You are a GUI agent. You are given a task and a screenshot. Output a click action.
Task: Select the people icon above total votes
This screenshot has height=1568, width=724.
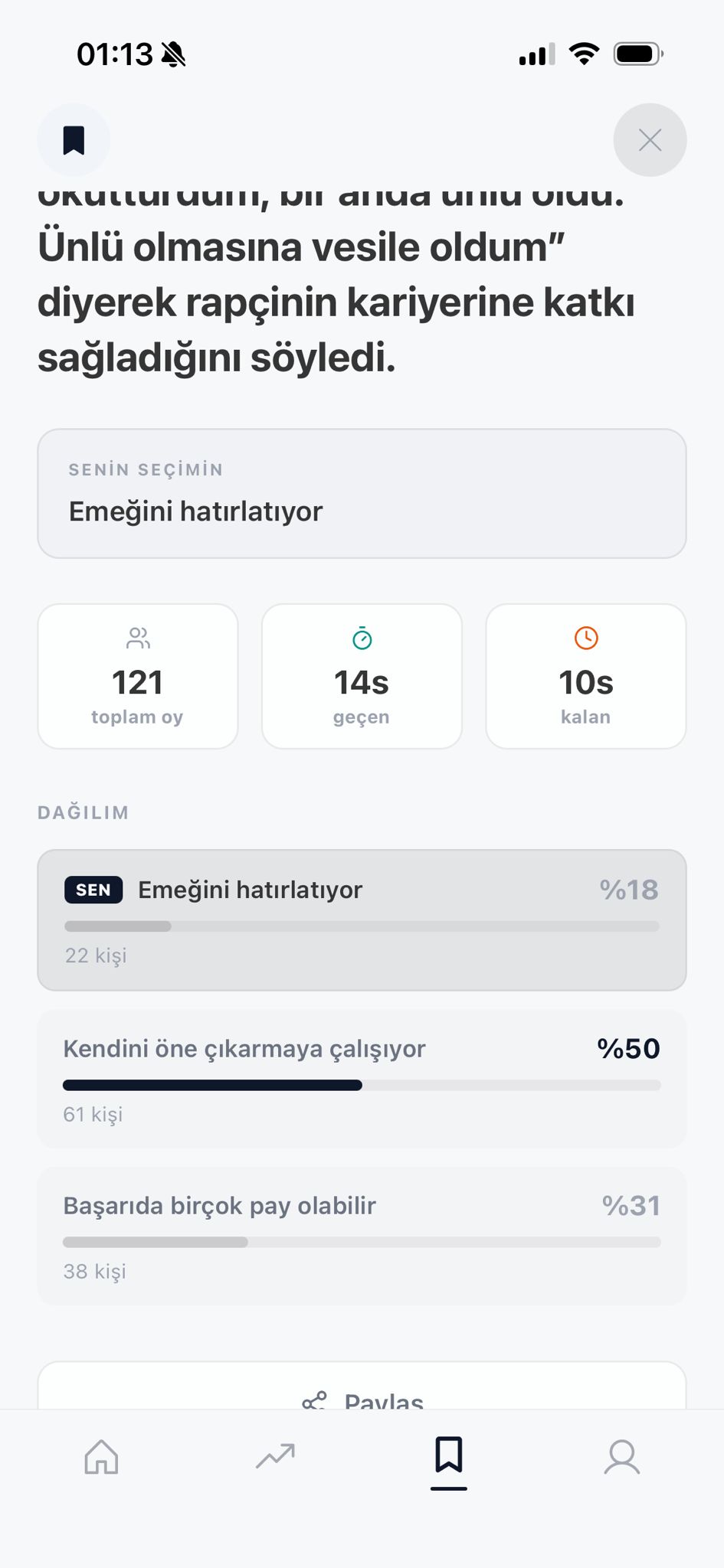point(138,638)
